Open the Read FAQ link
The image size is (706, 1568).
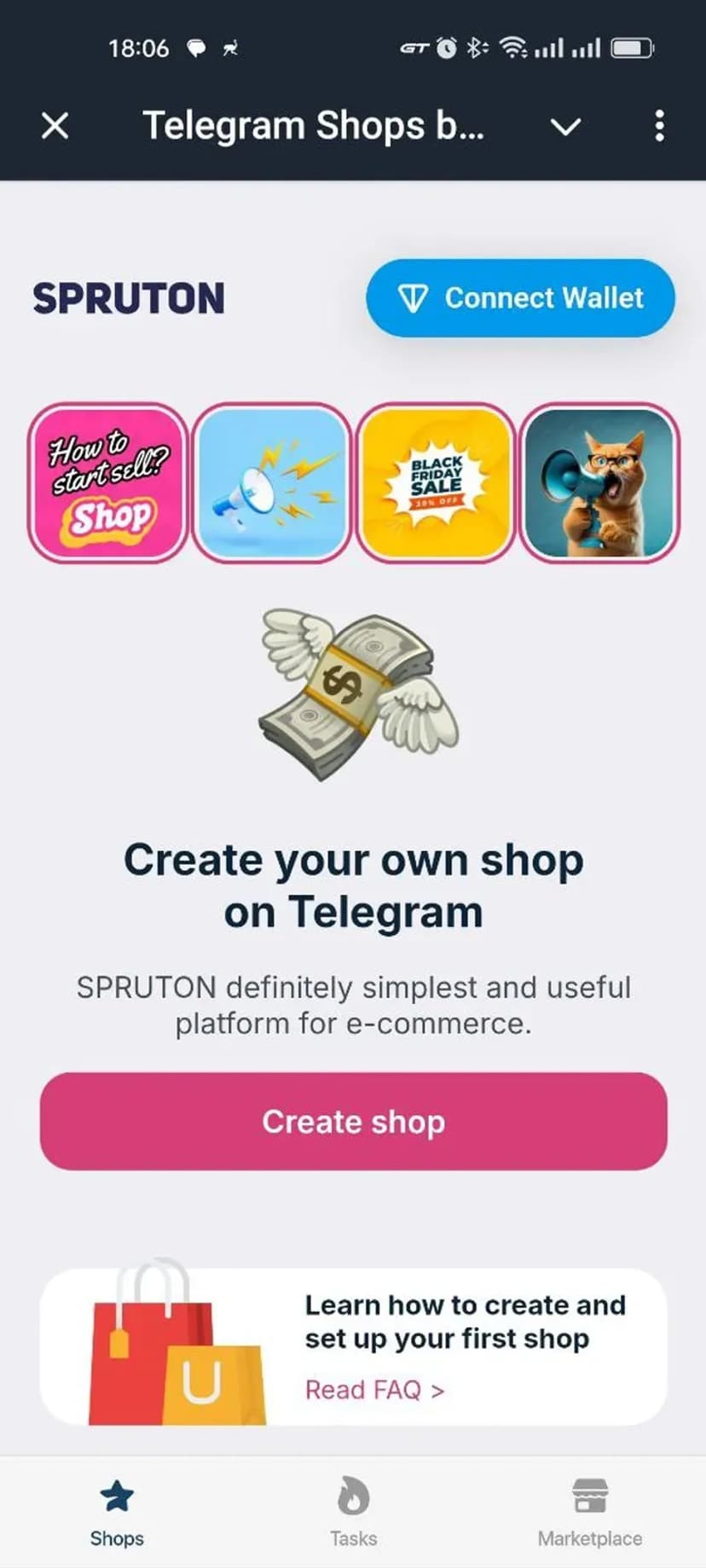pyautogui.click(x=374, y=1390)
